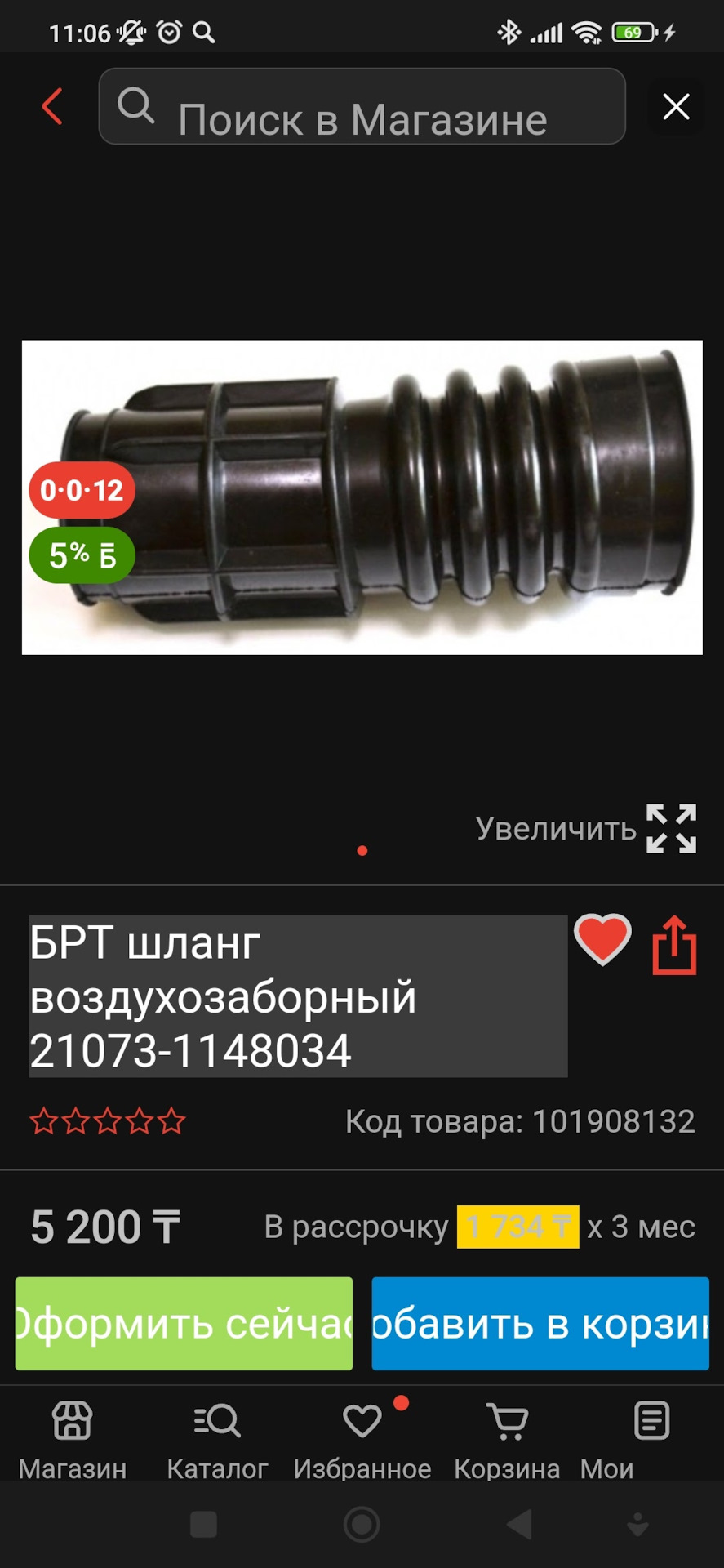Open the star rating of the product
724x1568 pixels.
pos(108,1122)
